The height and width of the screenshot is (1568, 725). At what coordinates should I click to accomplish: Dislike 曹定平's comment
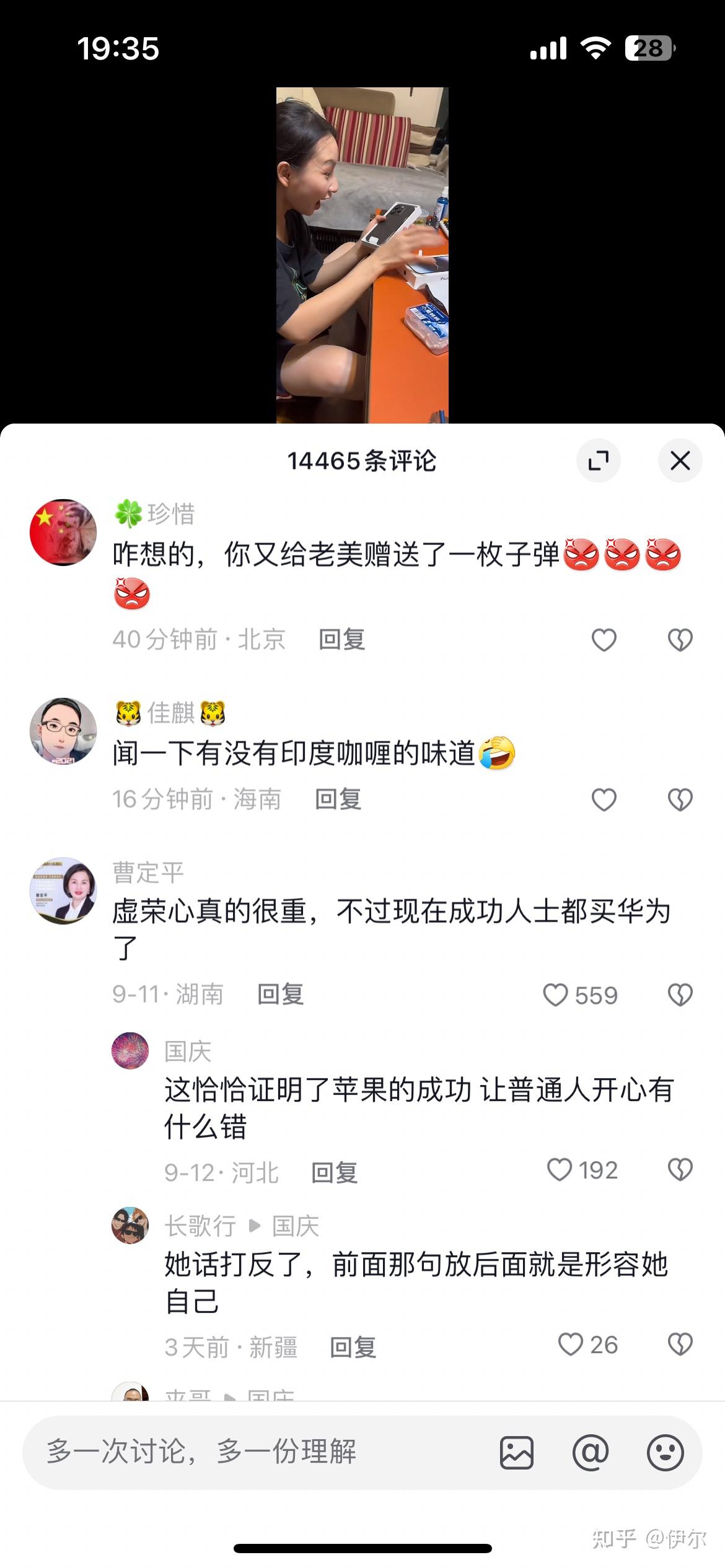[680, 995]
